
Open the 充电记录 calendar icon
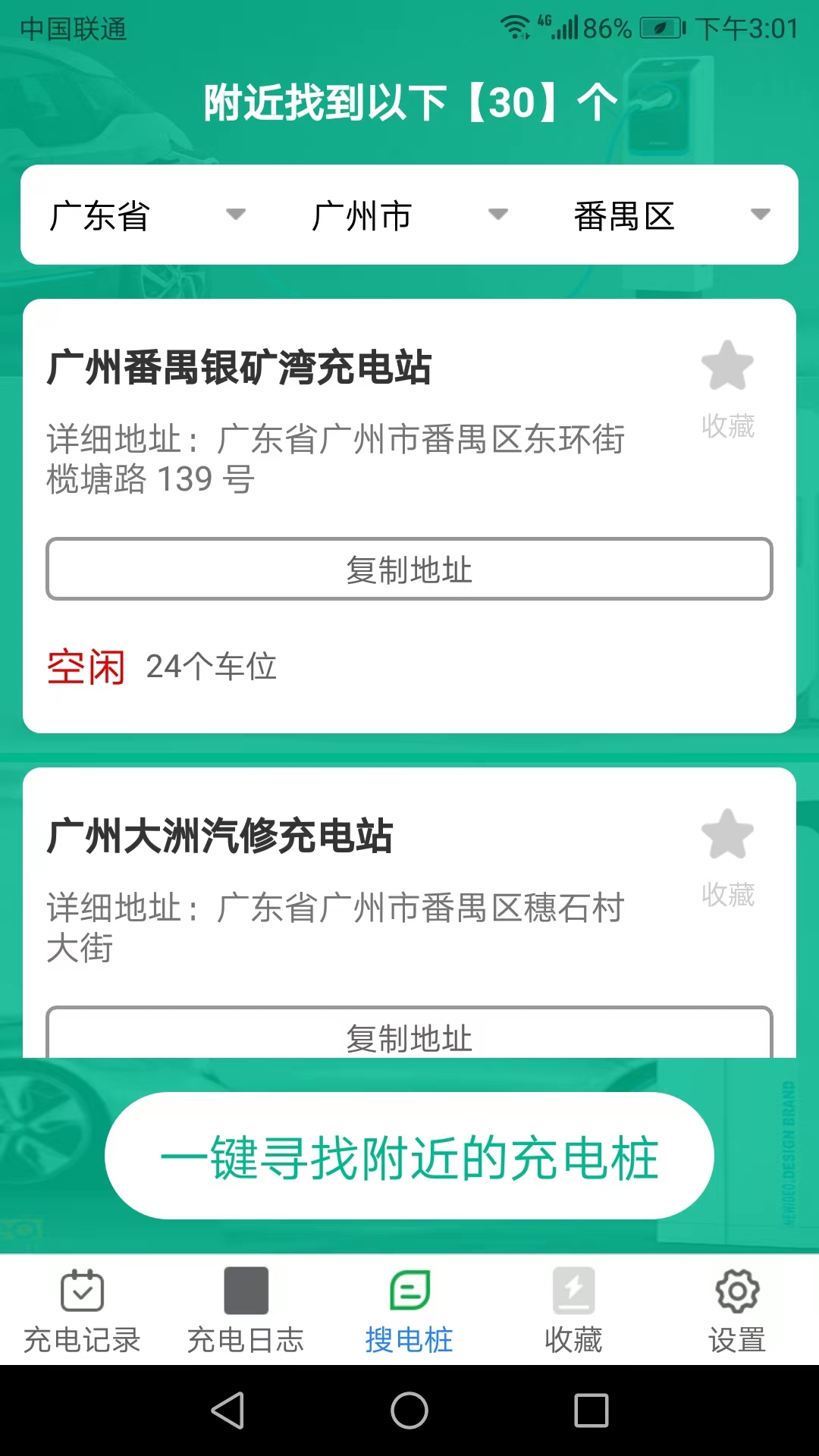82,1291
